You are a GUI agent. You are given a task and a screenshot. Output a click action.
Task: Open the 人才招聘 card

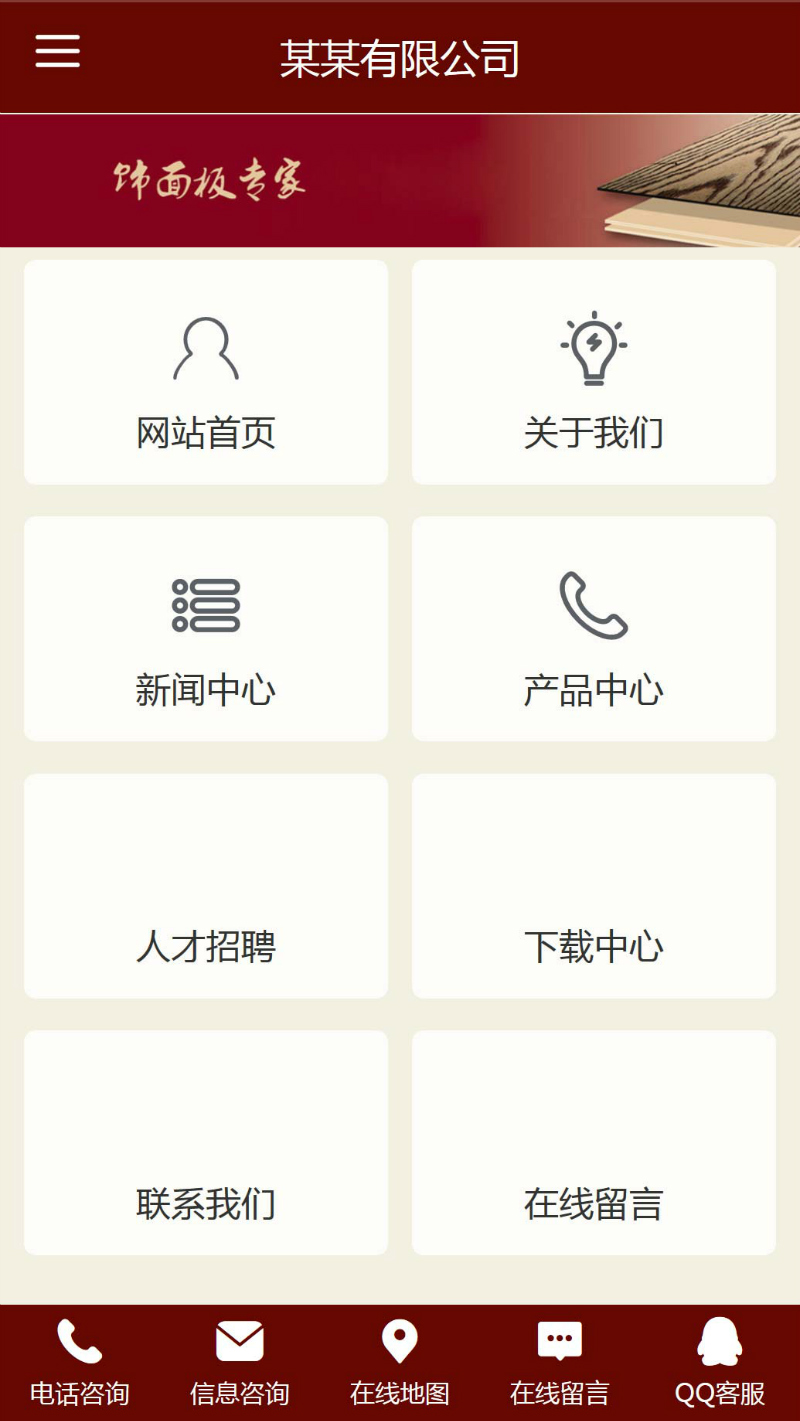coord(206,886)
